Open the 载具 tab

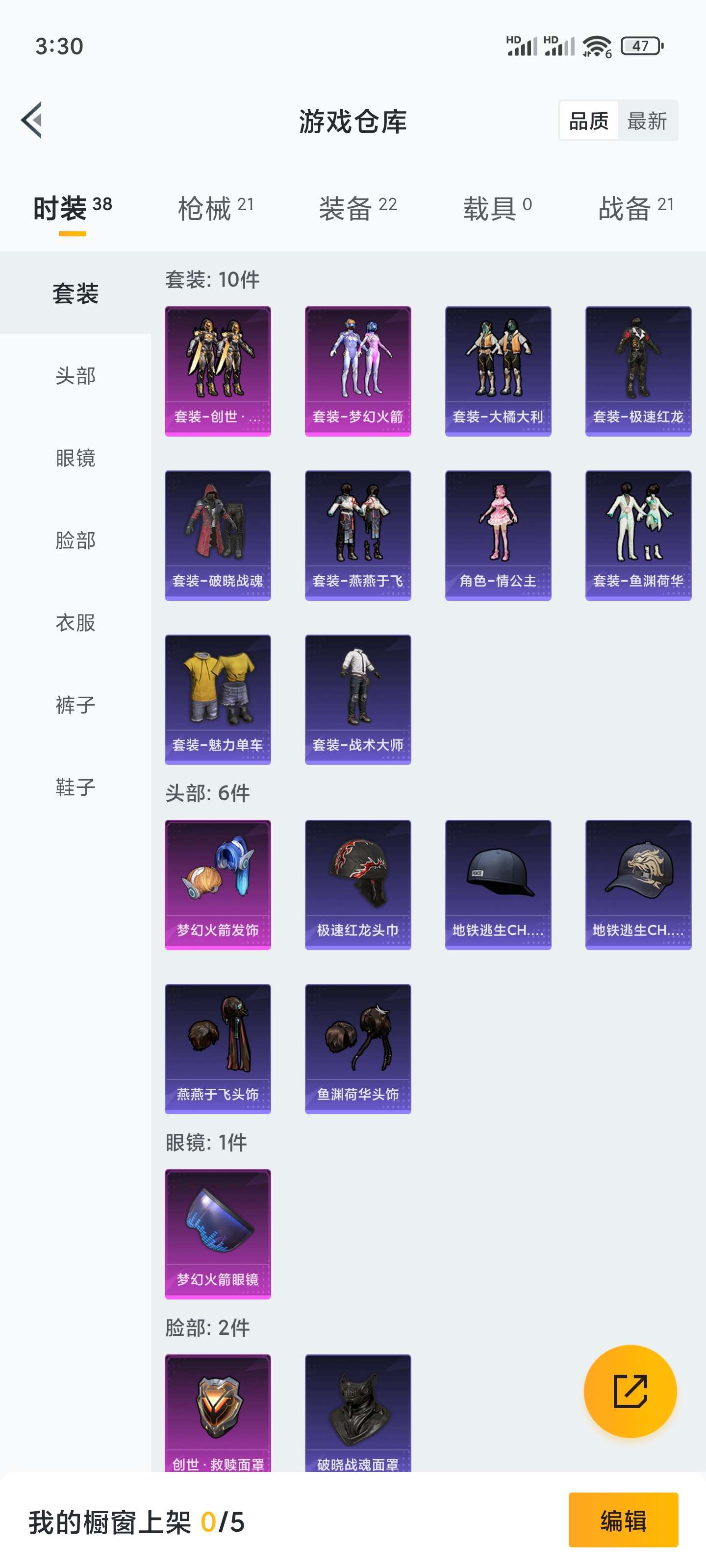click(497, 209)
